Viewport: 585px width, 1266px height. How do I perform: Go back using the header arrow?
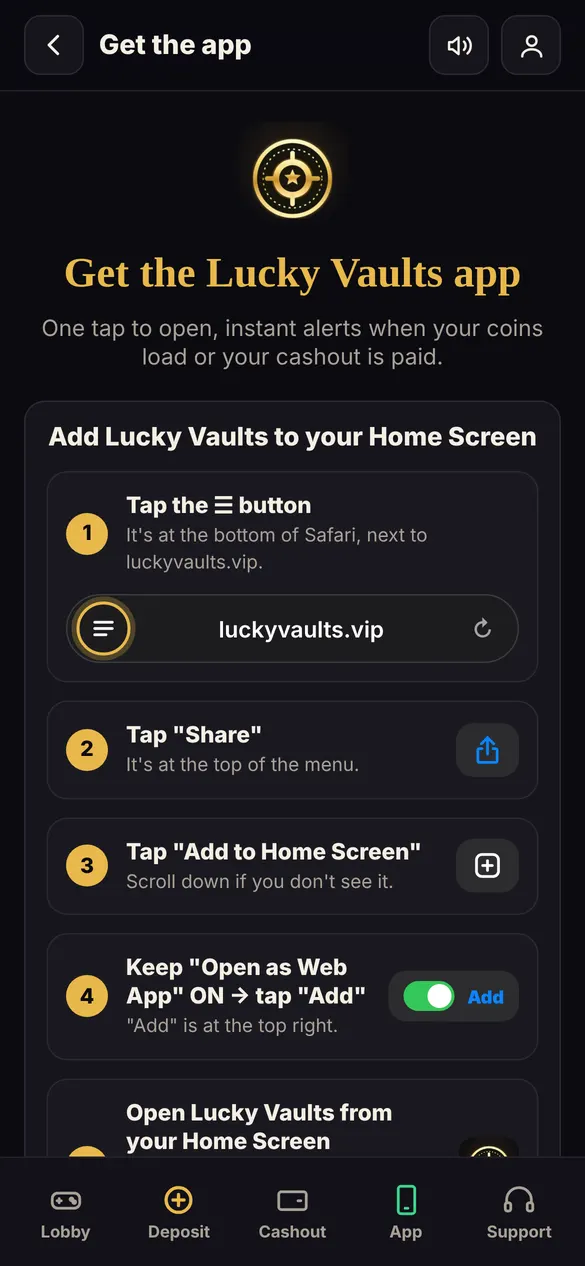pos(54,45)
